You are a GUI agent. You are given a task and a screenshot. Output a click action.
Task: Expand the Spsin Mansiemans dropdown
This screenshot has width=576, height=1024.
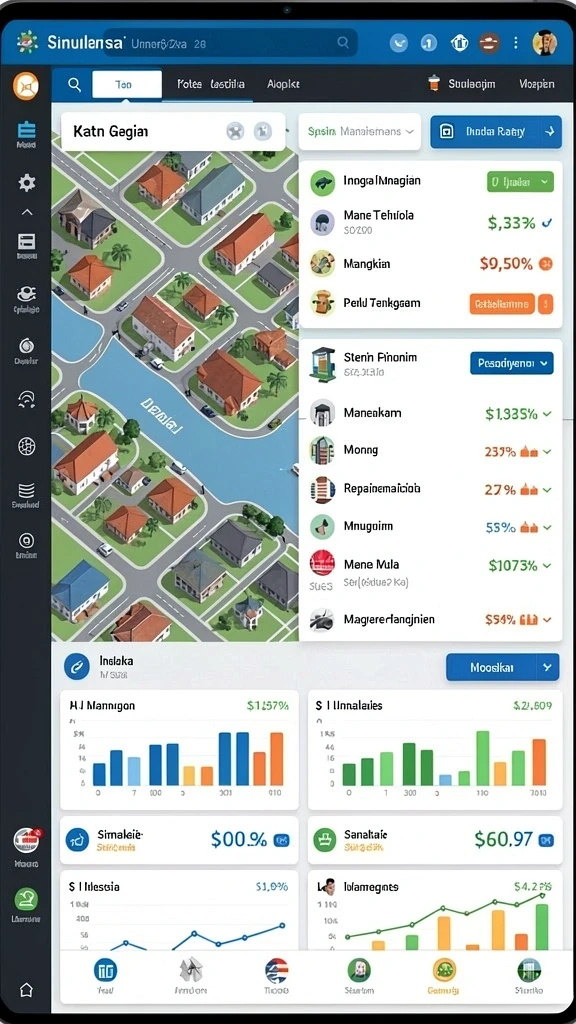click(359, 131)
